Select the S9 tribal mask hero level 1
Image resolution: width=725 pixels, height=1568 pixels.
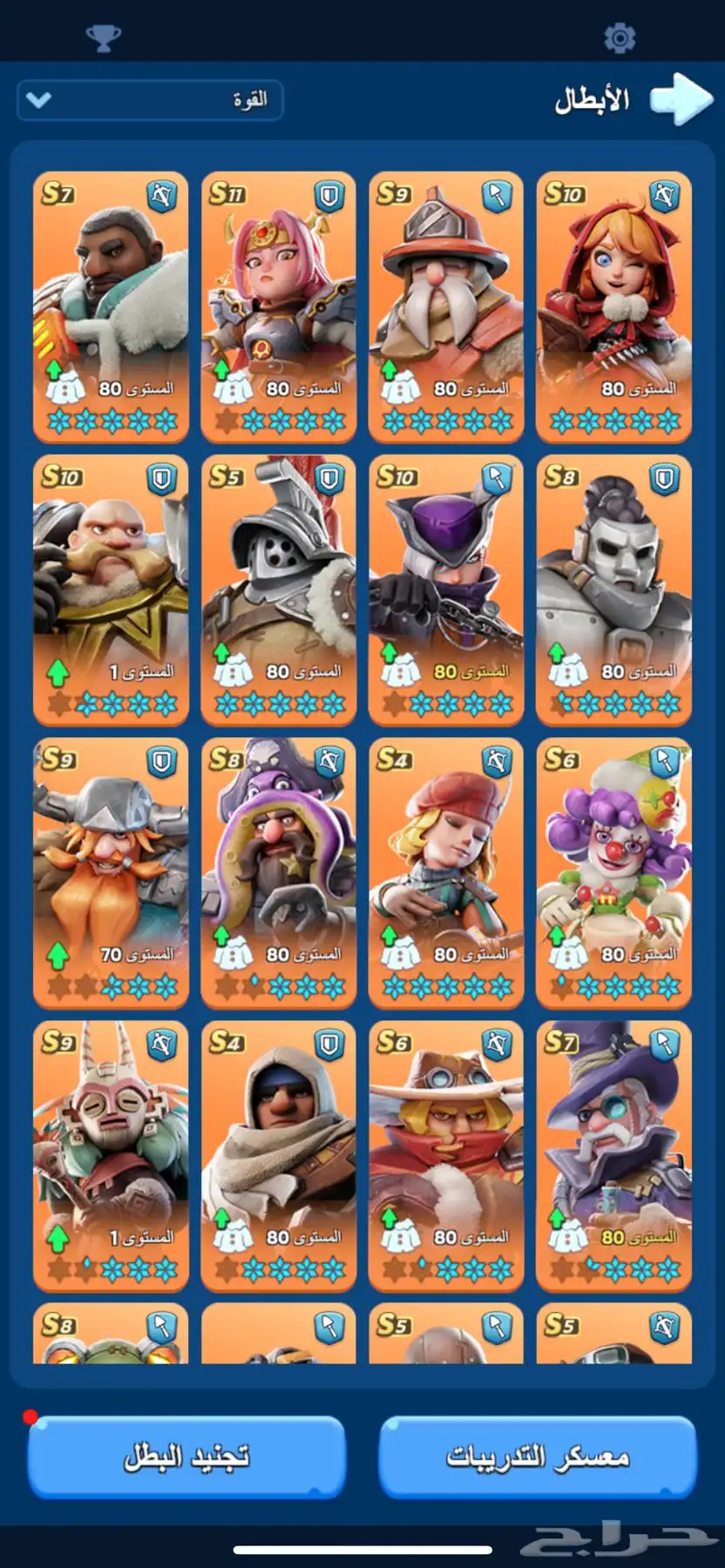coord(111,1156)
